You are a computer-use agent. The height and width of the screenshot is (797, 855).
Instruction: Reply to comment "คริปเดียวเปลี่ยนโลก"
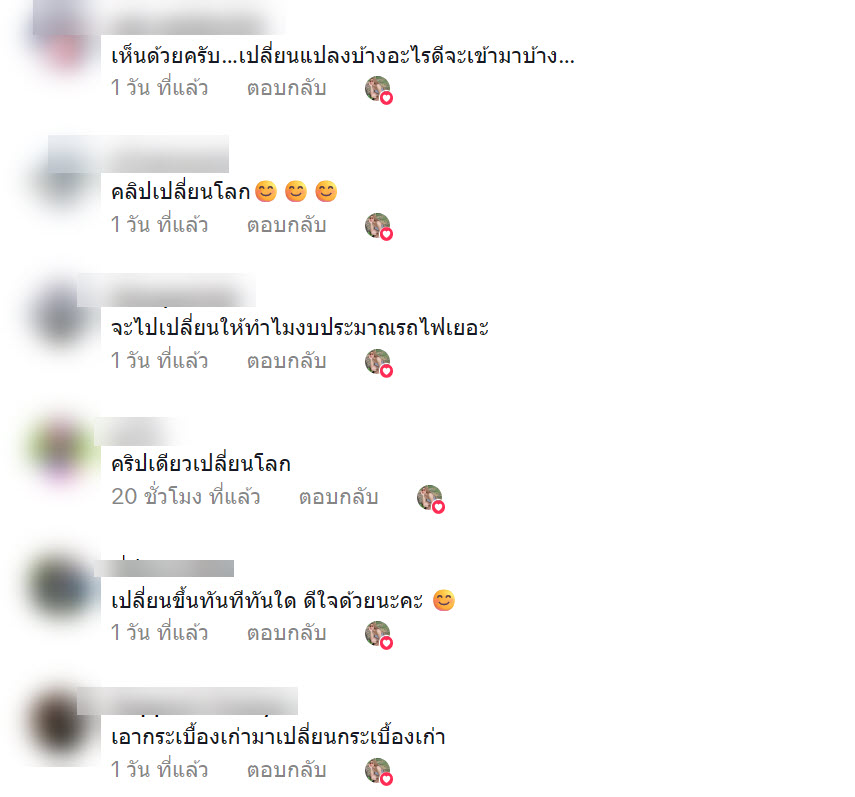(338, 497)
